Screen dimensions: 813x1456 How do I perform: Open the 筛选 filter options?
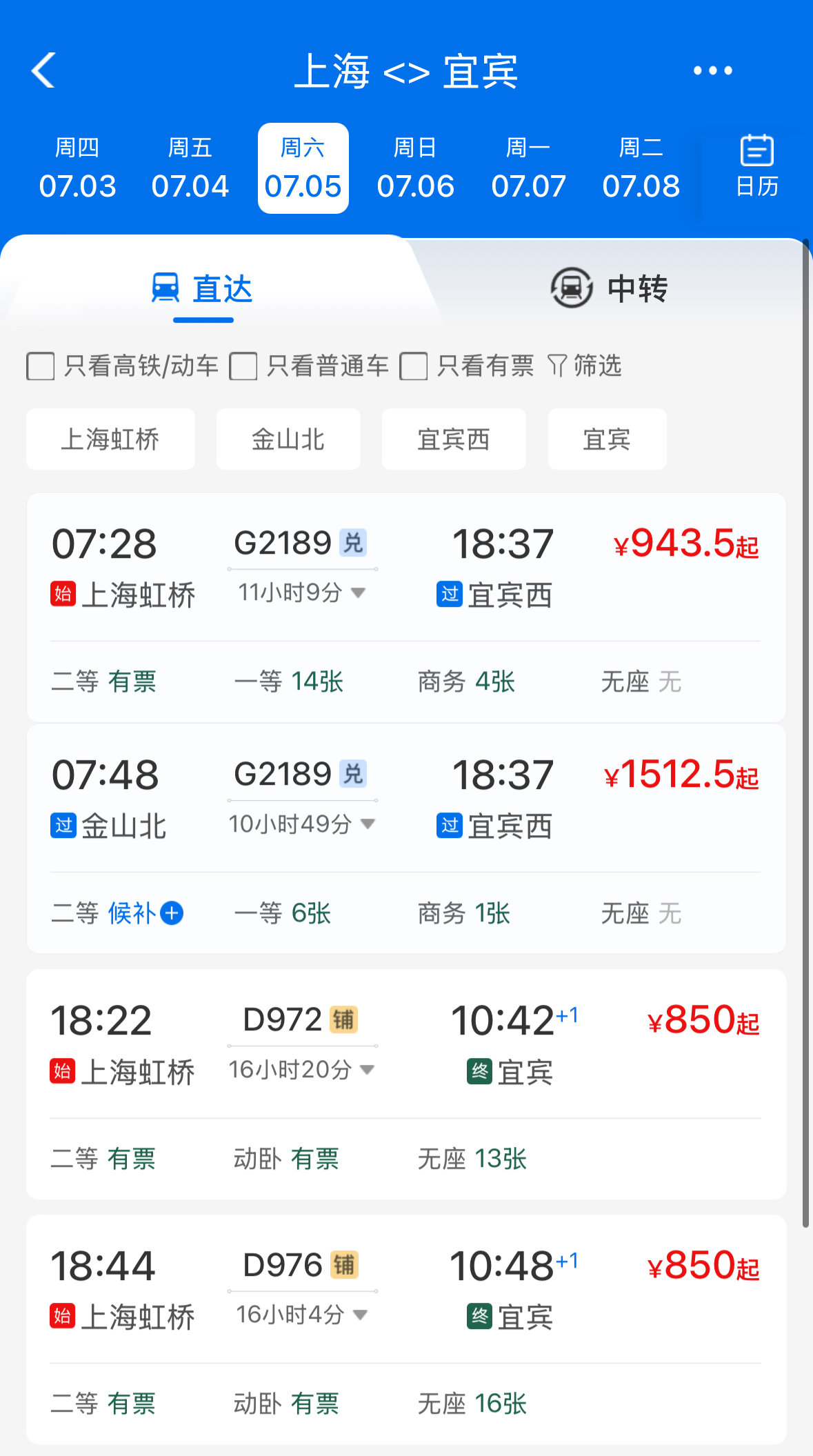tap(585, 366)
